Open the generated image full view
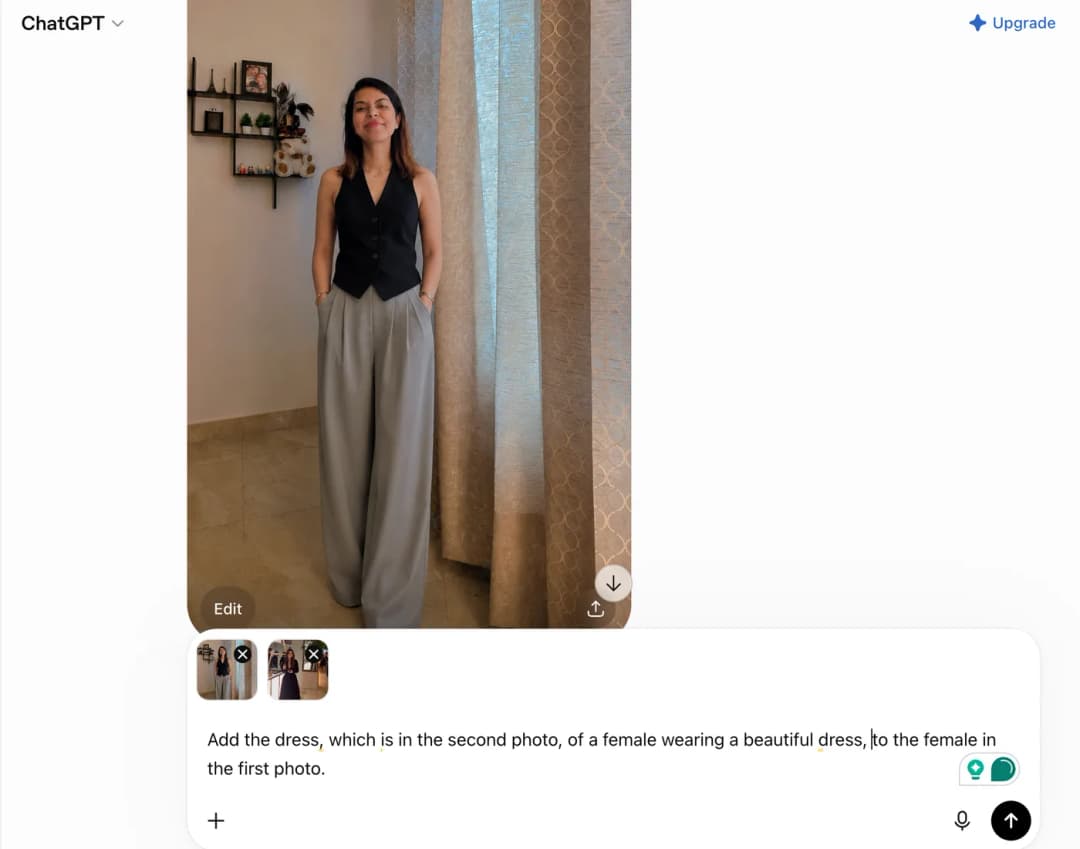This screenshot has width=1080, height=849. click(409, 303)
